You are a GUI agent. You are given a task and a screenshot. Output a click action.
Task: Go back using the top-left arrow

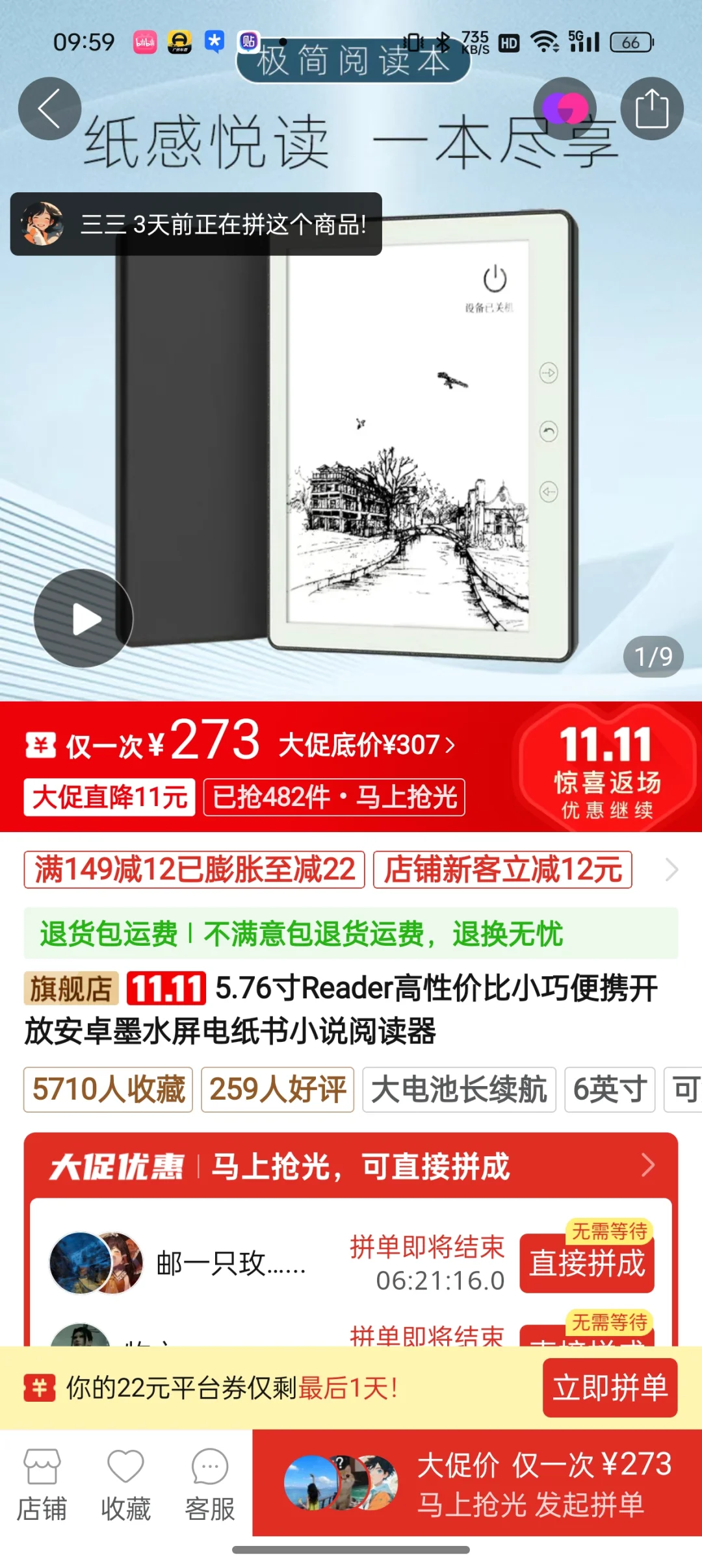tap(49, 108)
